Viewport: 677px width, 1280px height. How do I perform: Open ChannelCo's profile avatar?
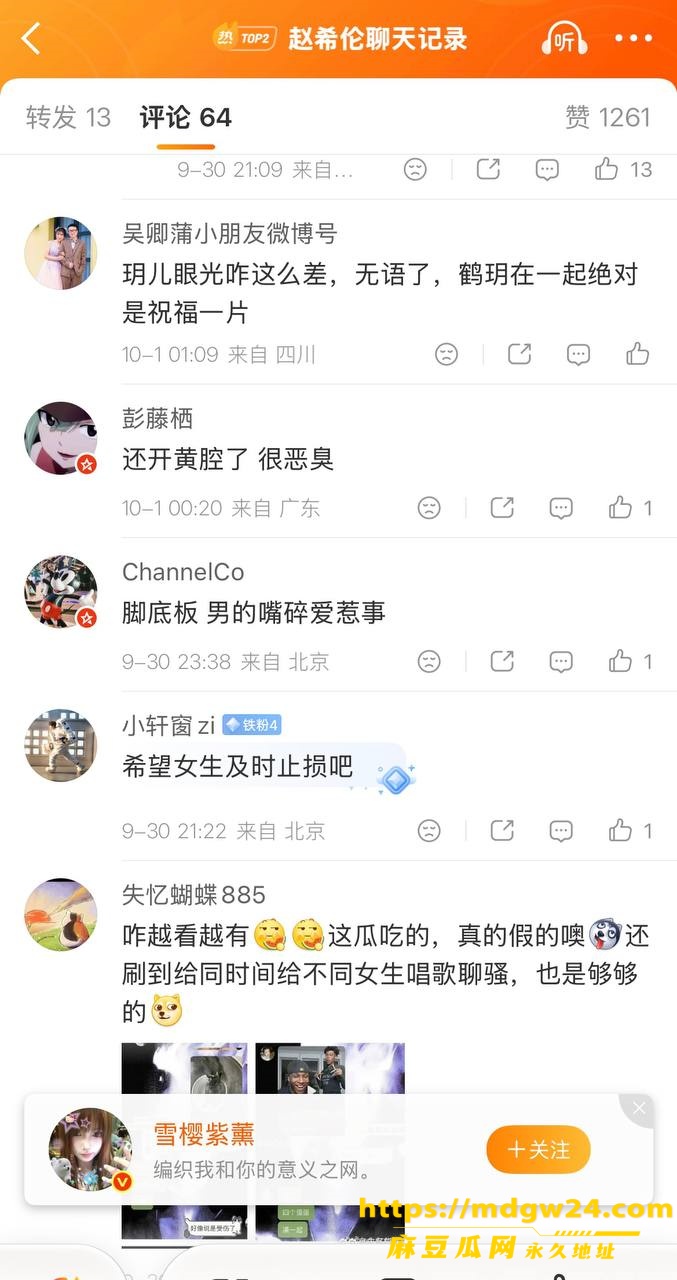tap(61, 592)
